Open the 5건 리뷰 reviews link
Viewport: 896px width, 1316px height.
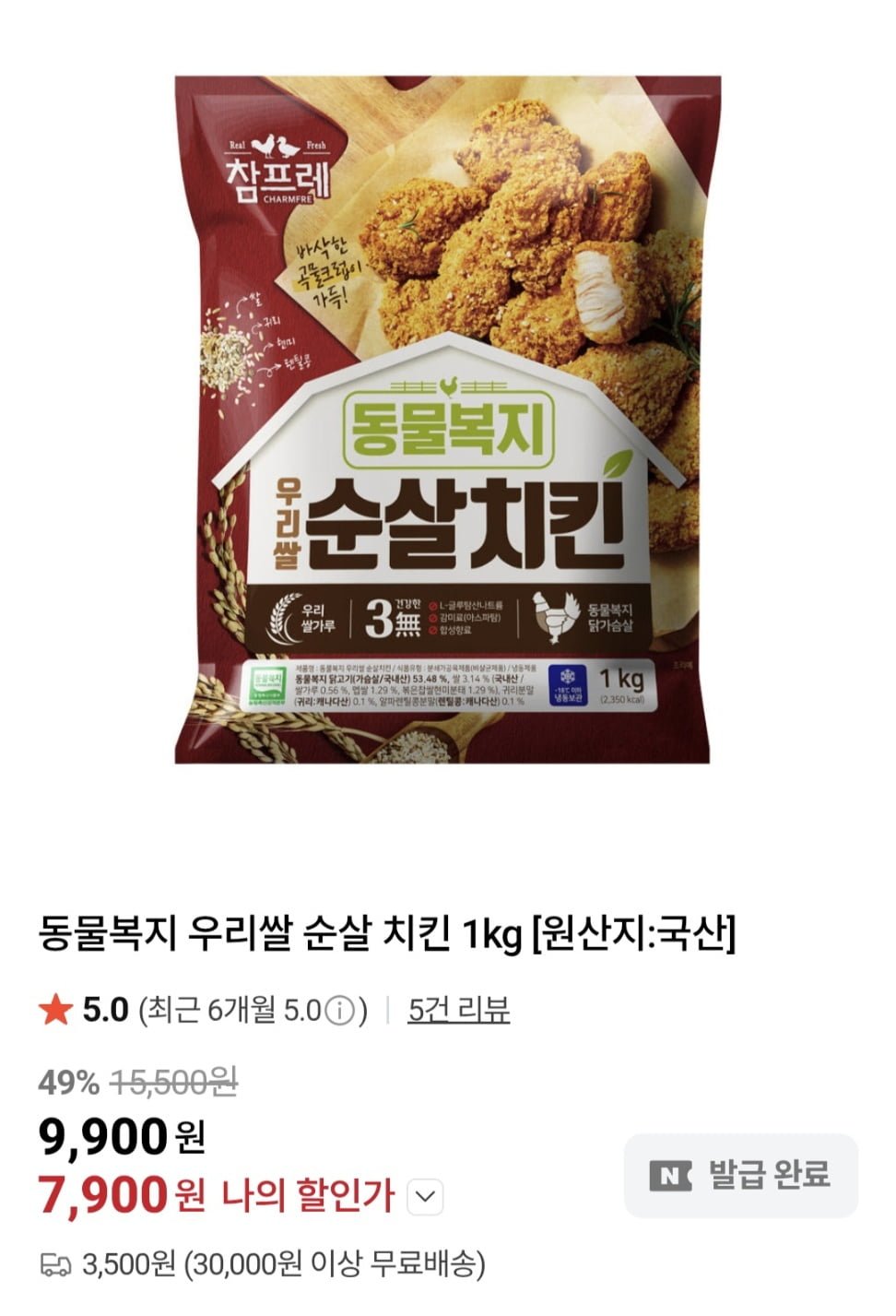pyautogui.click(x=458, y=1011)
